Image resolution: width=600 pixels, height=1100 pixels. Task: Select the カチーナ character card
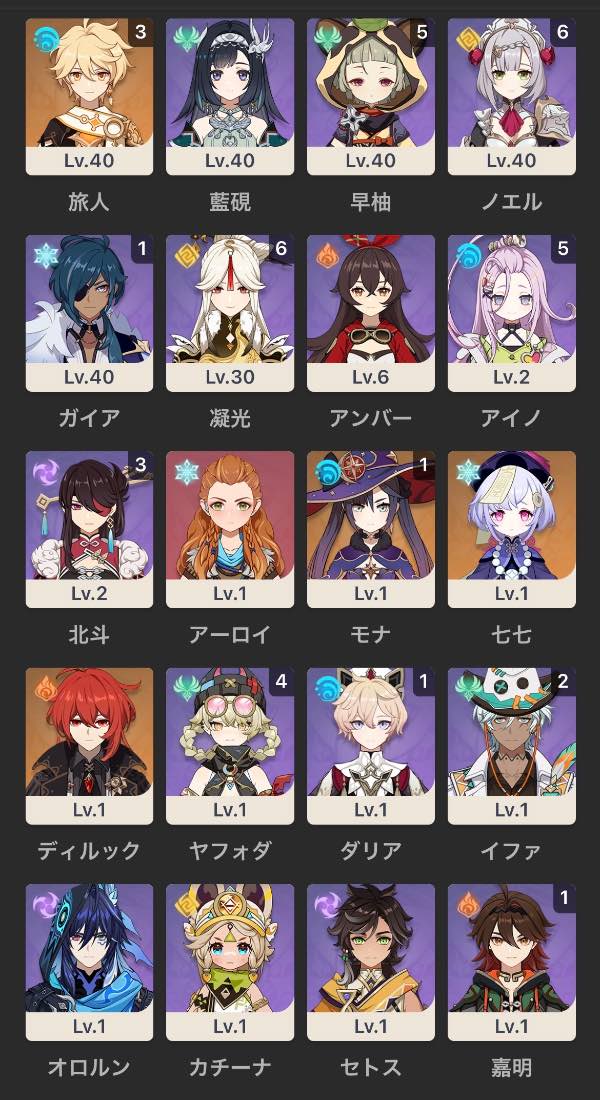(230, 961)
